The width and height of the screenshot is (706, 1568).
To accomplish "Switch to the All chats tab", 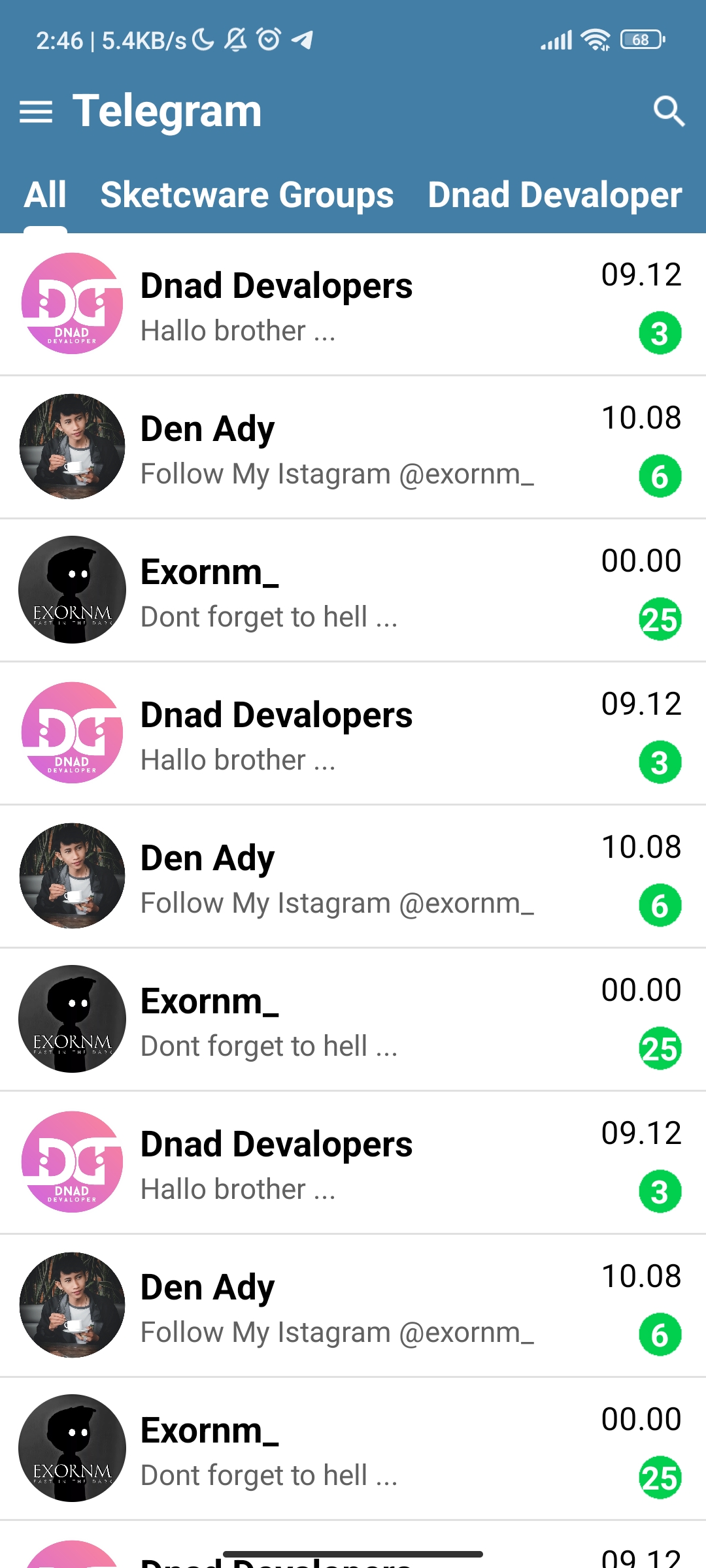I will coord(45,195).
